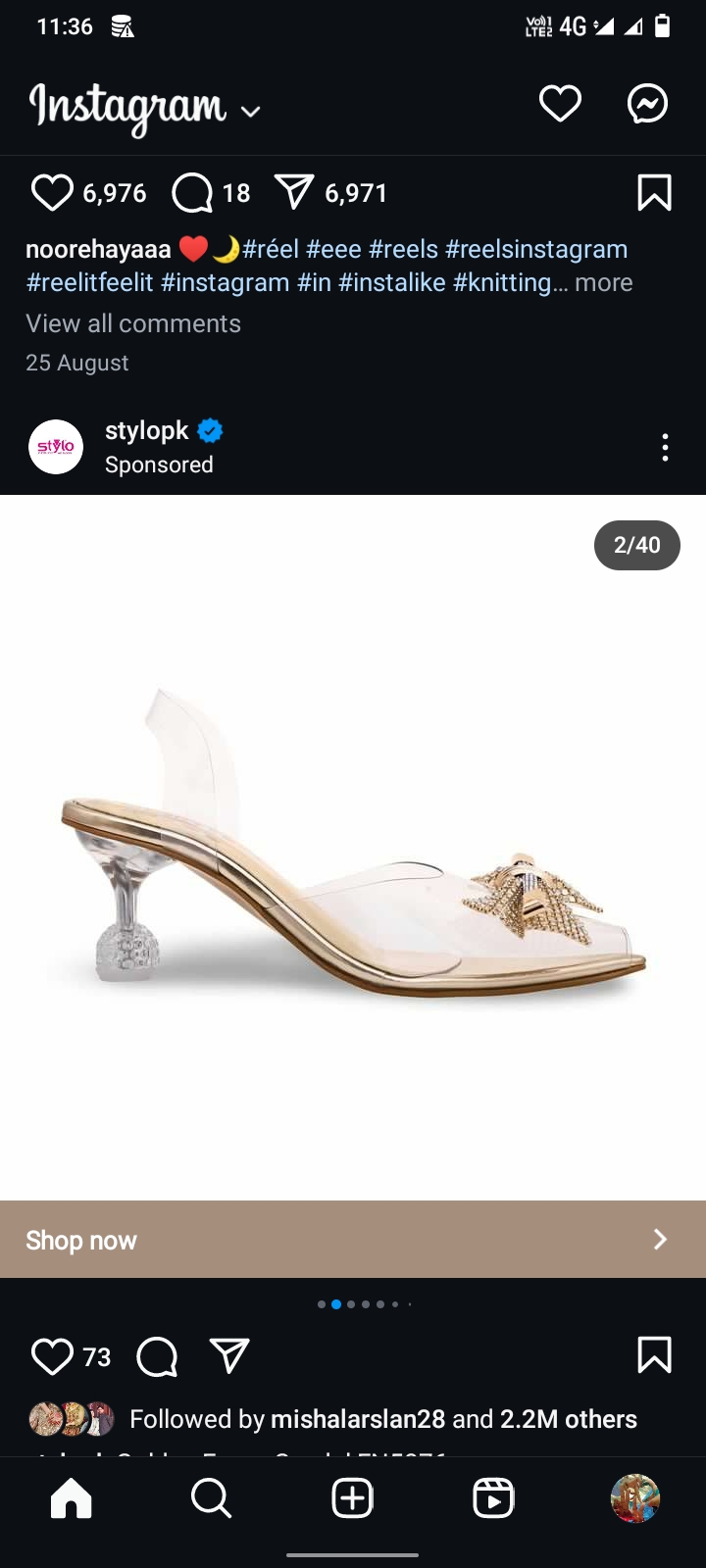Viewport: 706px width, 1568px height.
Task: Open the Search tab
Action: [211, 1498]
